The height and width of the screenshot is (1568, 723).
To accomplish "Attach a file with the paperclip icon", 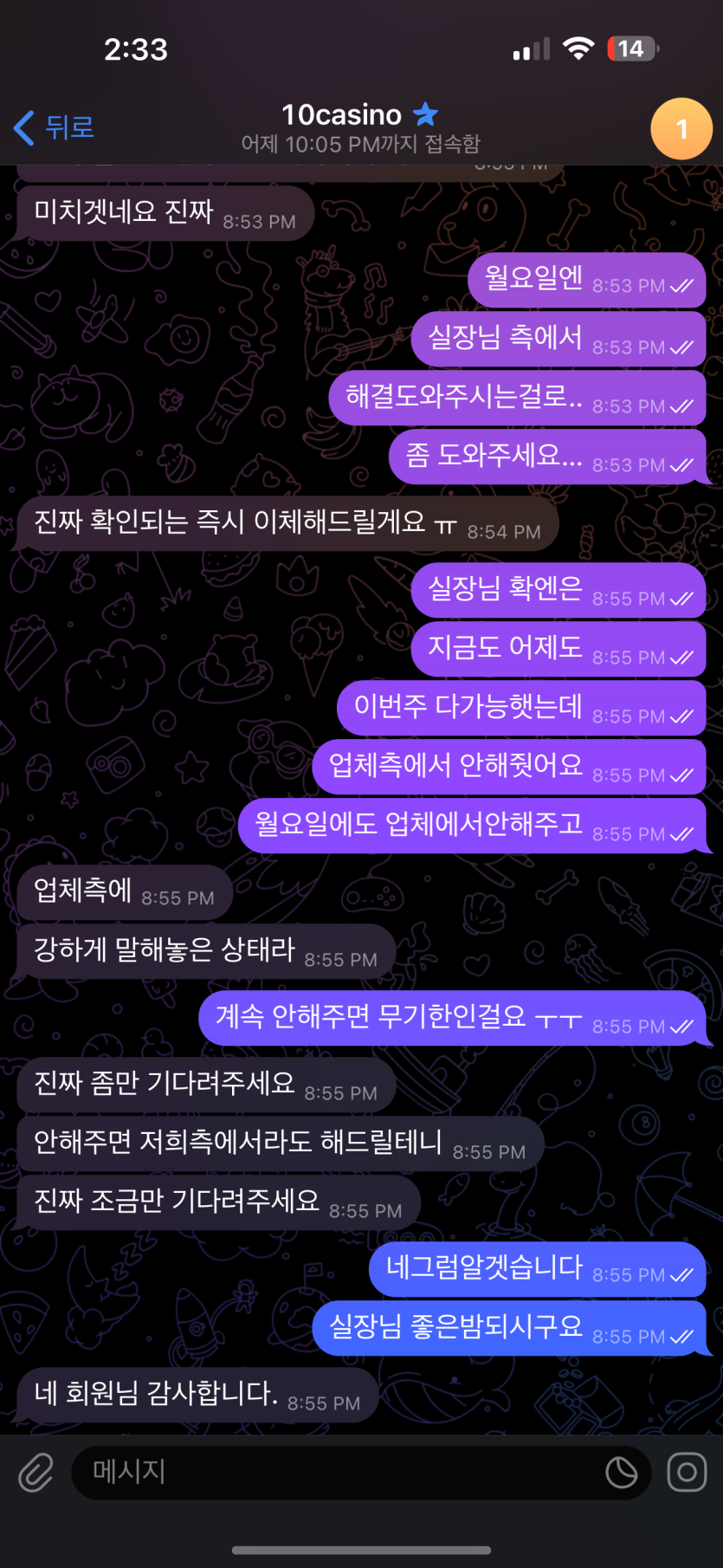I will (36, 1472).
